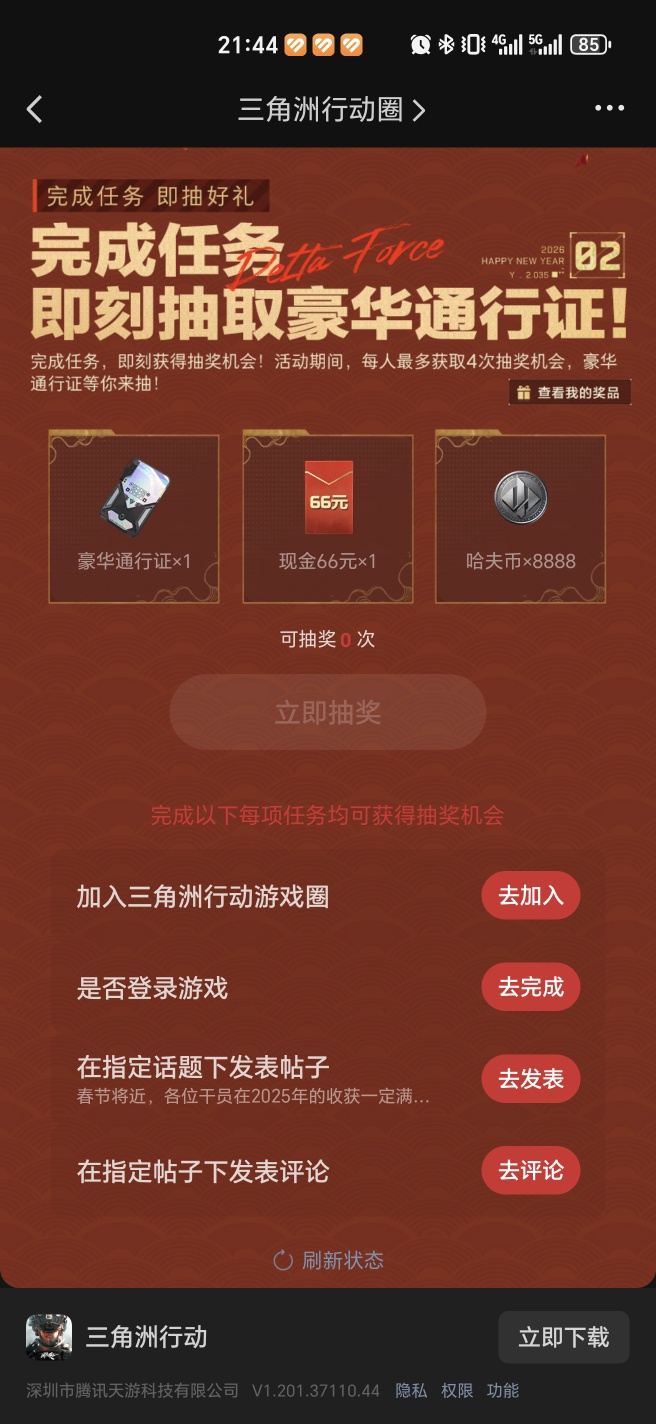Viewport: 656px width, 1424px height.
Task: Go back using the top-left arrow
Action: click(35, 109)
